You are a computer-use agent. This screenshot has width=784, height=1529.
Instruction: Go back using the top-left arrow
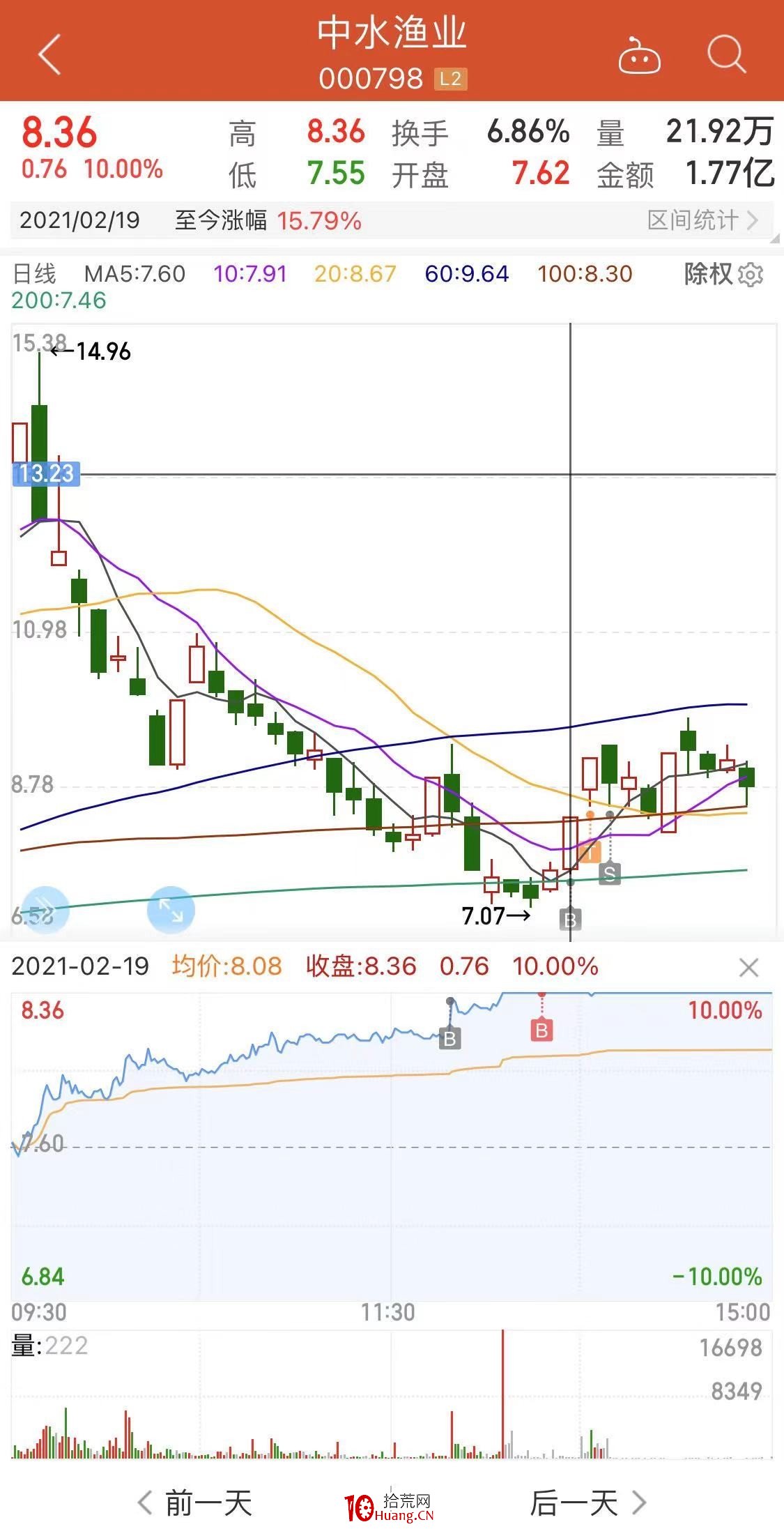50,54
